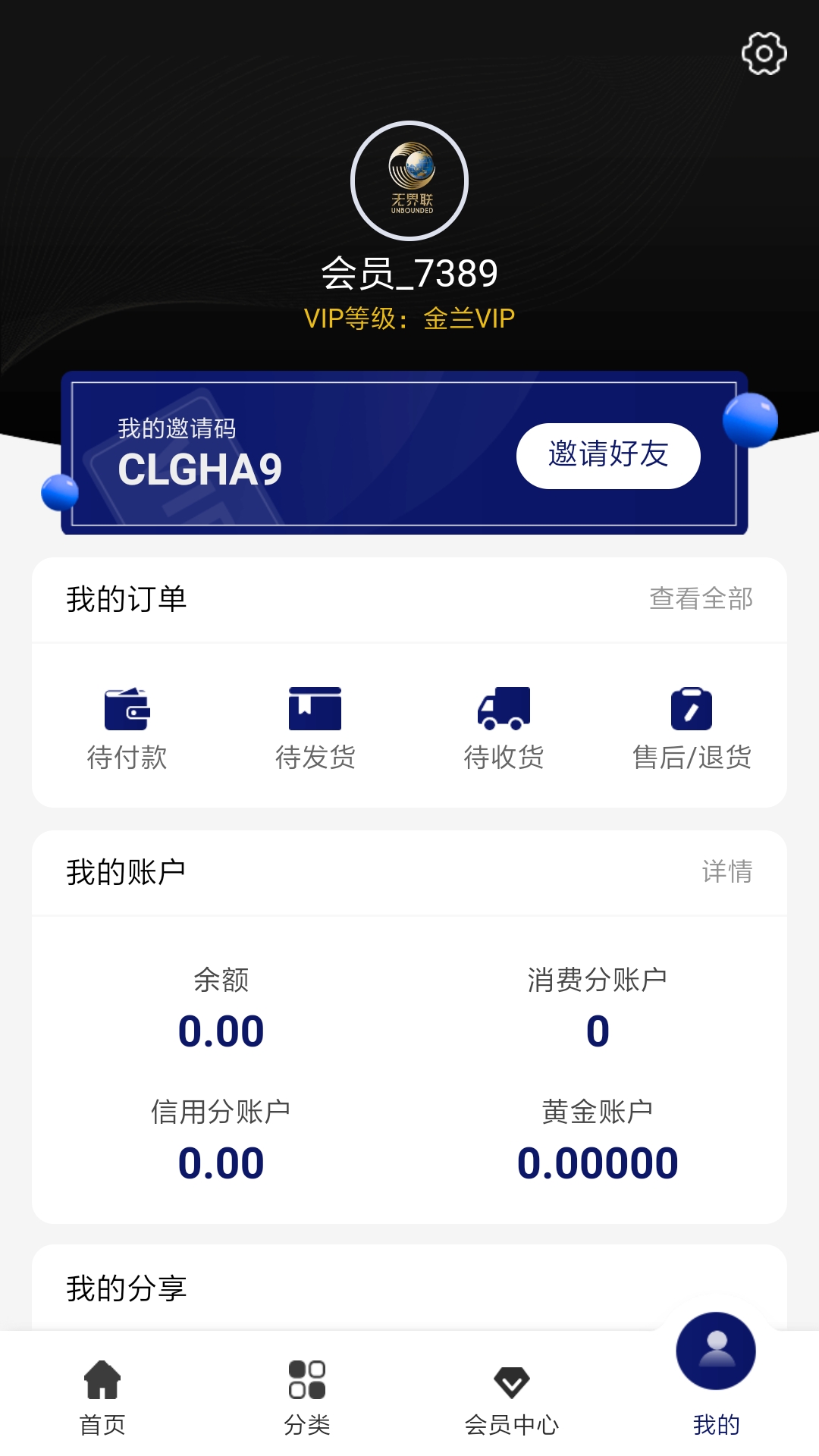
Task: Open 待发货 awaiting shipment orders
Action: 315,727
